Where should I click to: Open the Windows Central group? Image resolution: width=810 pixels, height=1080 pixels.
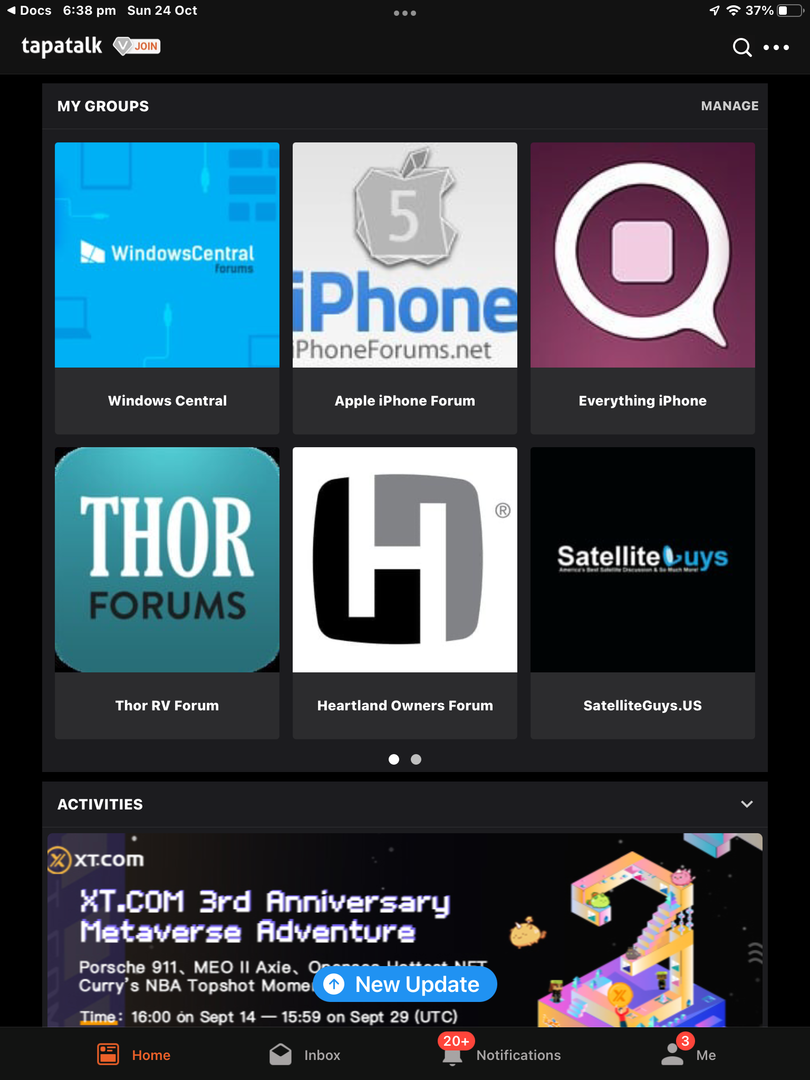point(167,287)
